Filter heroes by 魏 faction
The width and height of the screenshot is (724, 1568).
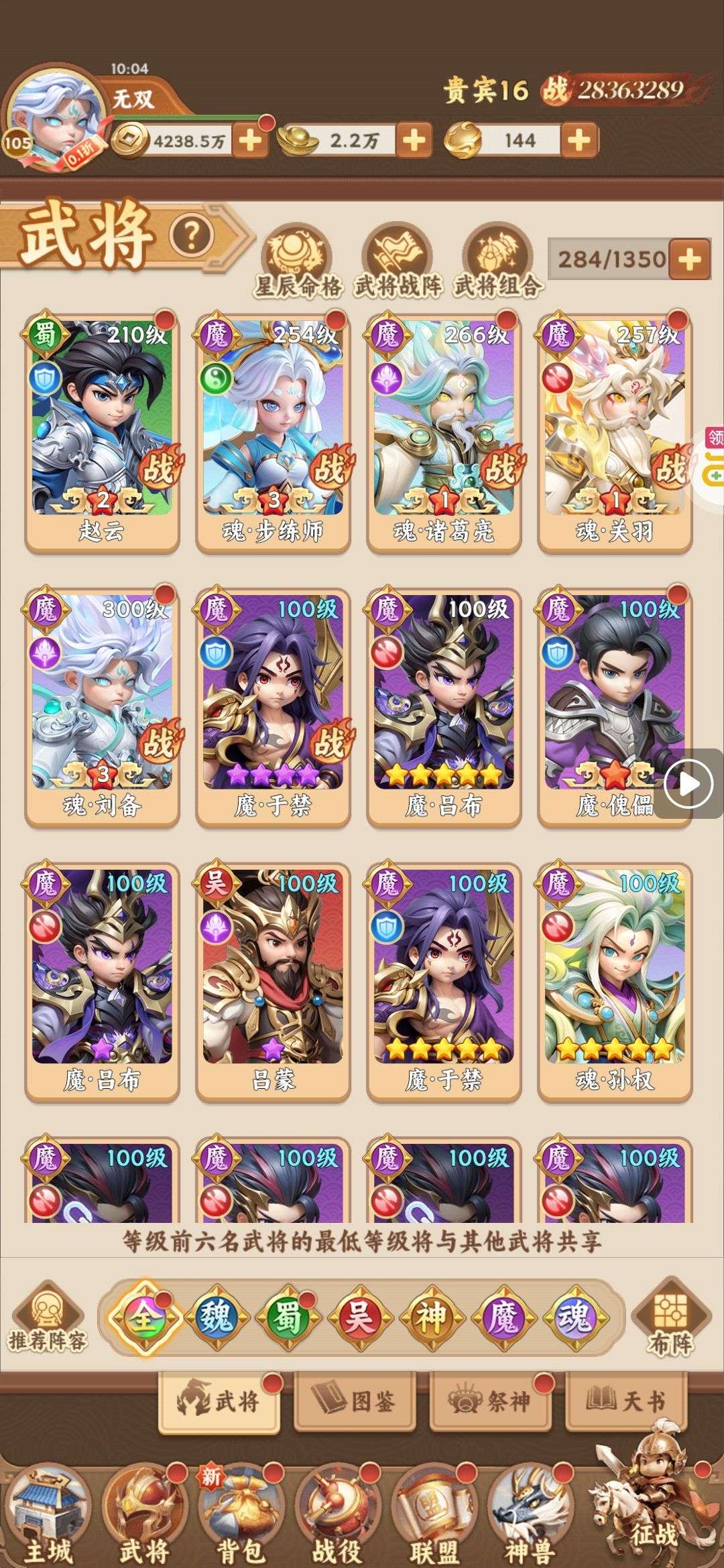click(x=217, y=1317)
